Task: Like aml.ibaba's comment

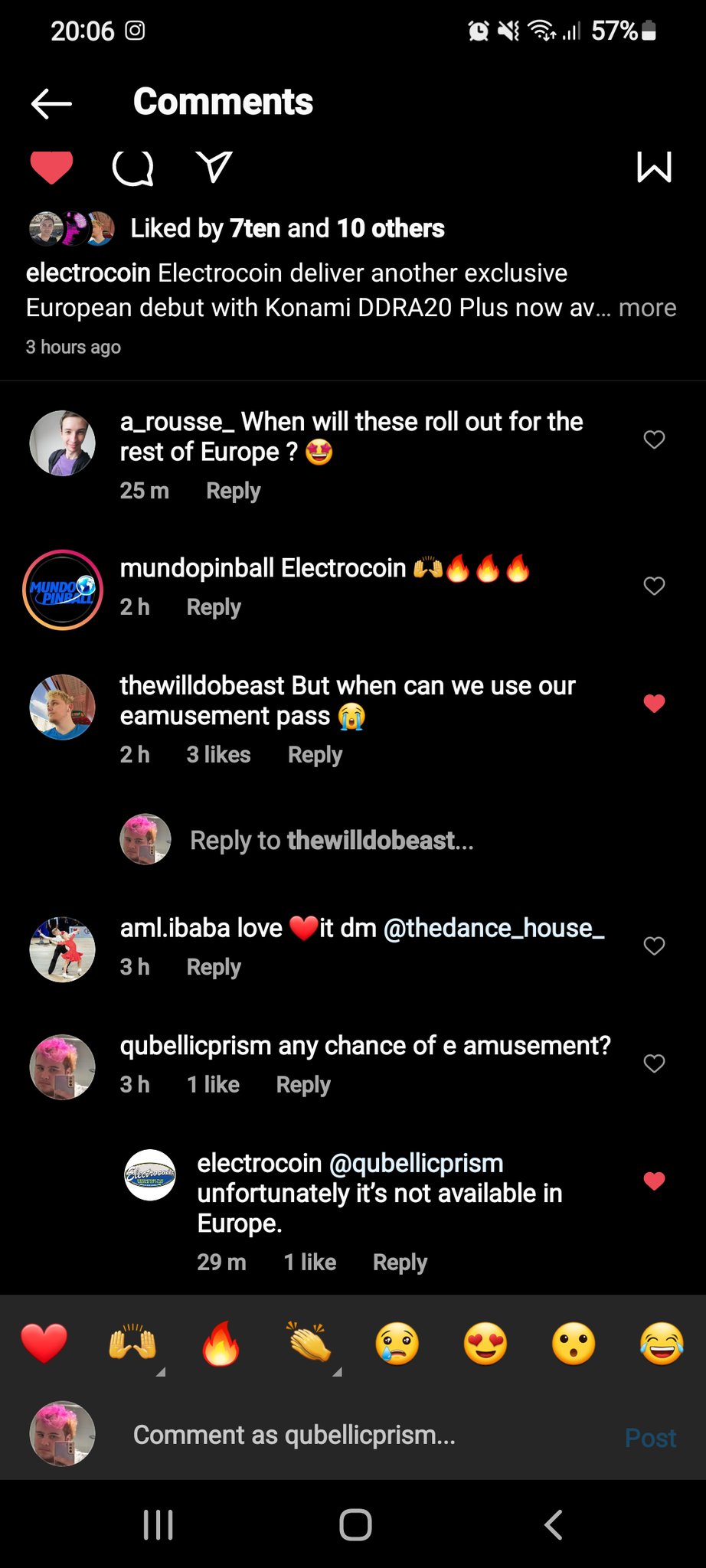Action: [654, 946]
